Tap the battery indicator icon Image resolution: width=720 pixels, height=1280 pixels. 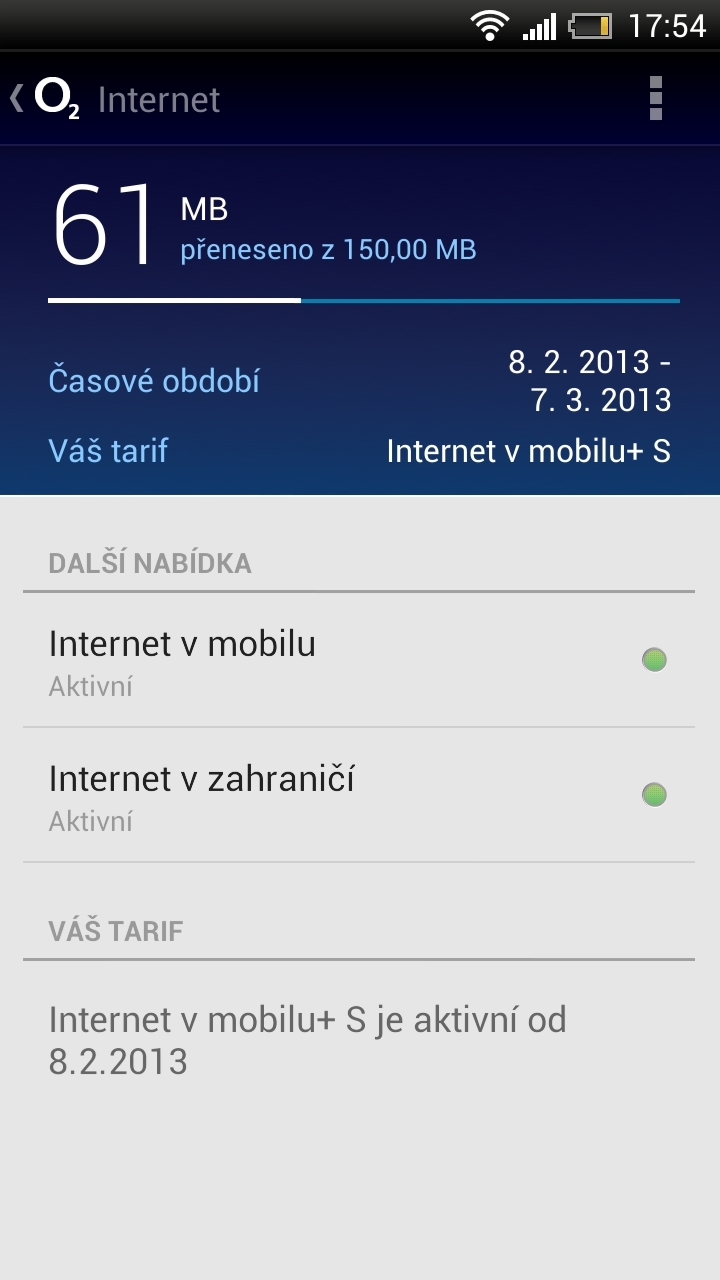click(592, 25)
